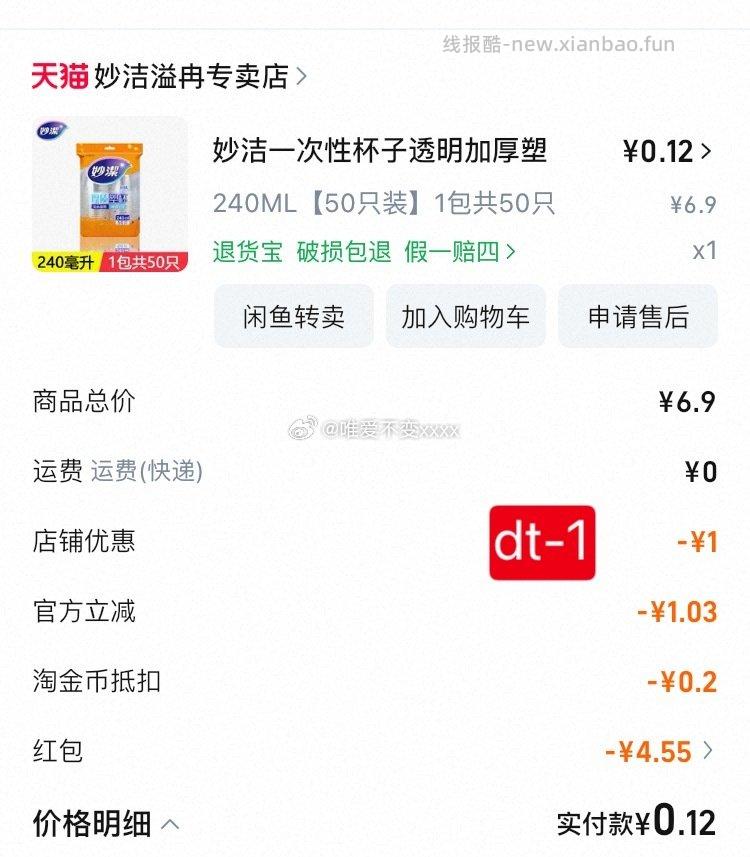
Task: Click the 运费(快递) shipping label
Action: pos(145,471)
